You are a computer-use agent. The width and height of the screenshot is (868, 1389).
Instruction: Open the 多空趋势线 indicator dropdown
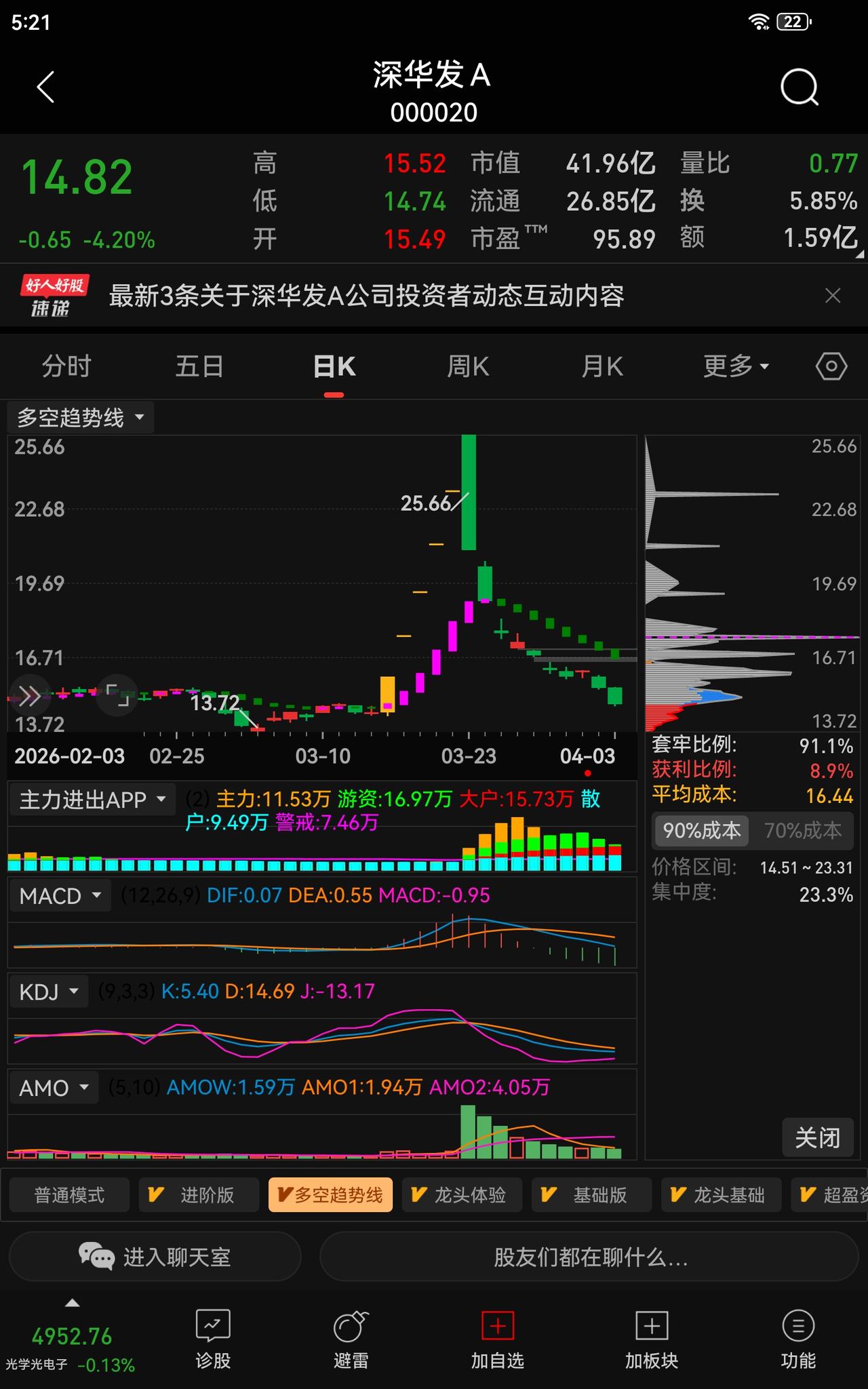coord(80,417)
